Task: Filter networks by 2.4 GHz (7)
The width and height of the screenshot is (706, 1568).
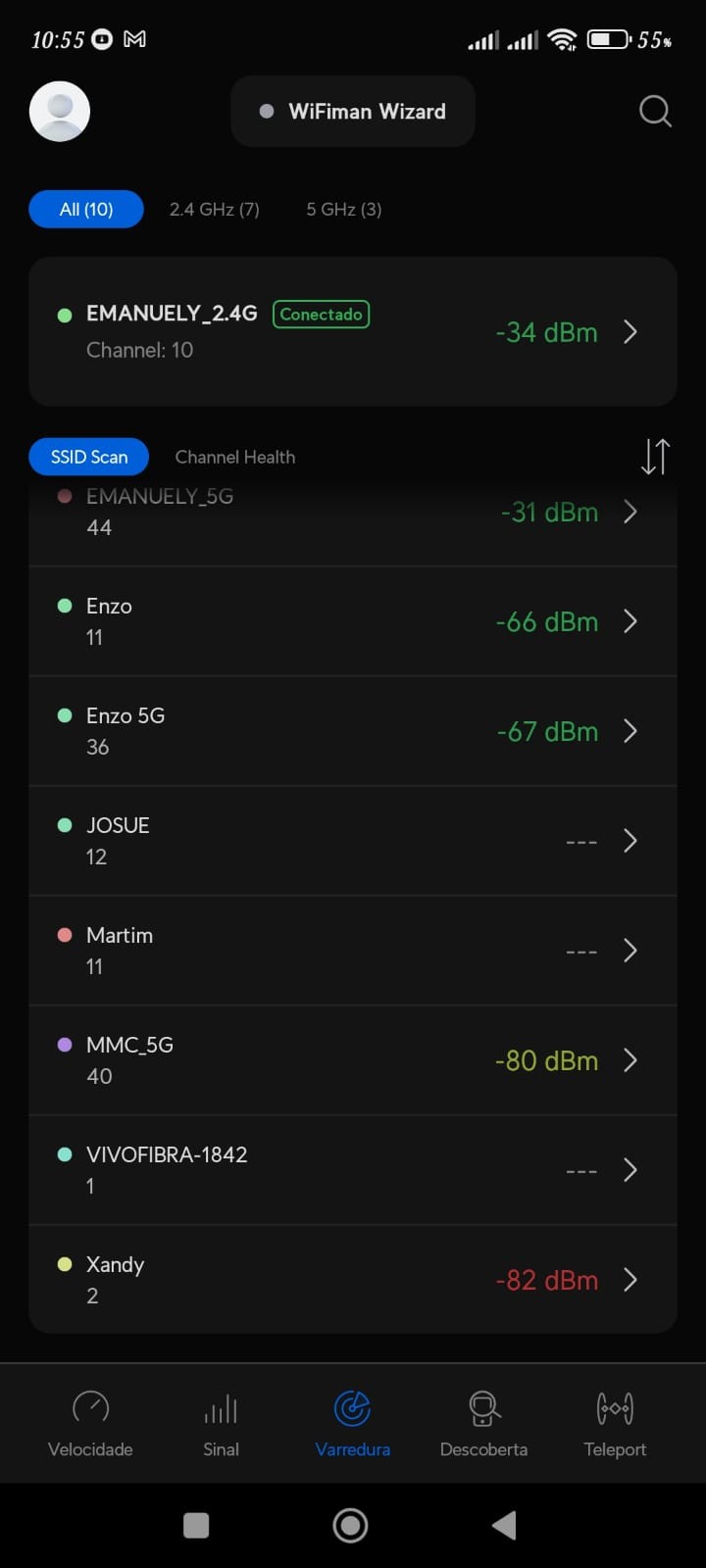Action: pyautogui.click(x=214, y=209)
